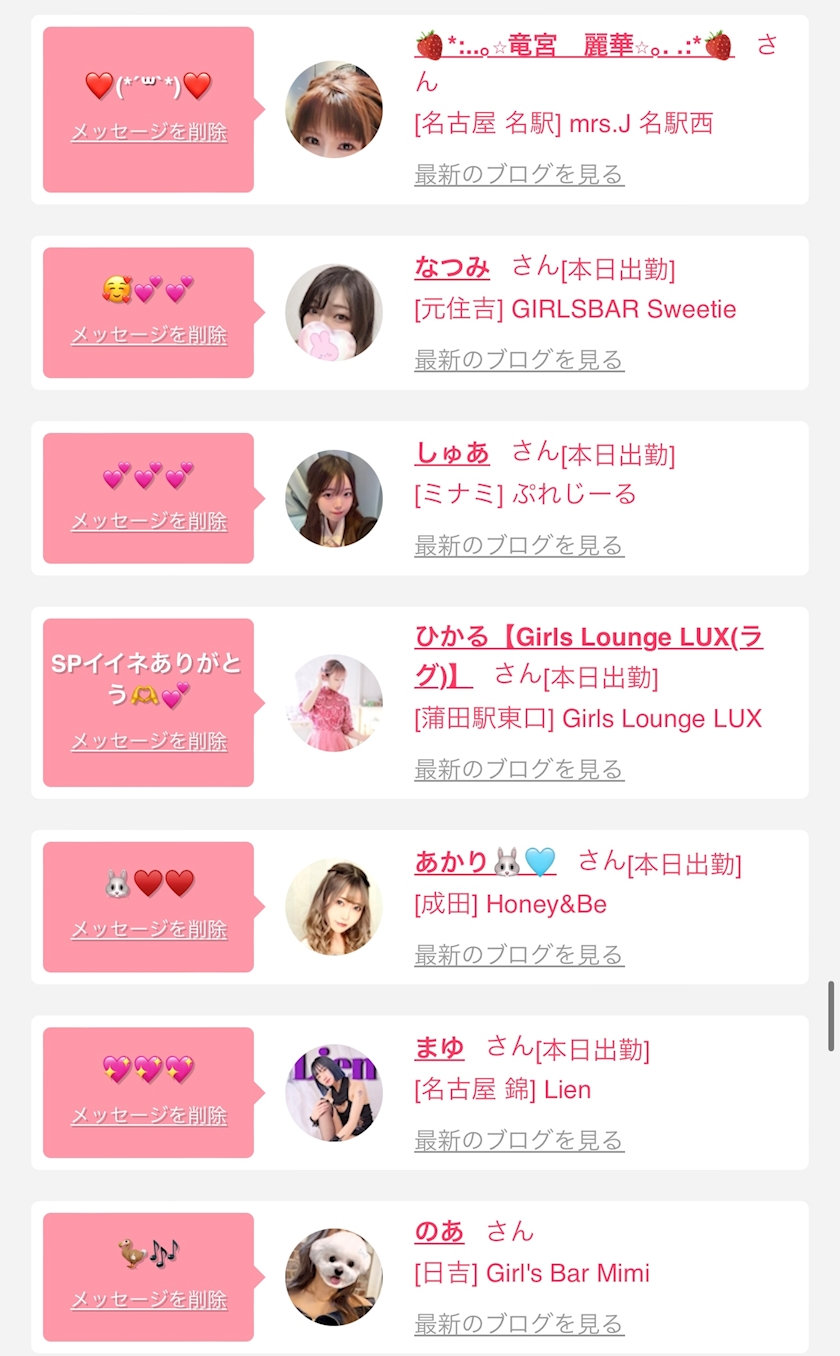Open しゅあ's profile link
The height and width of the screenshot is (1356, 840).
(x=452, y=453)
